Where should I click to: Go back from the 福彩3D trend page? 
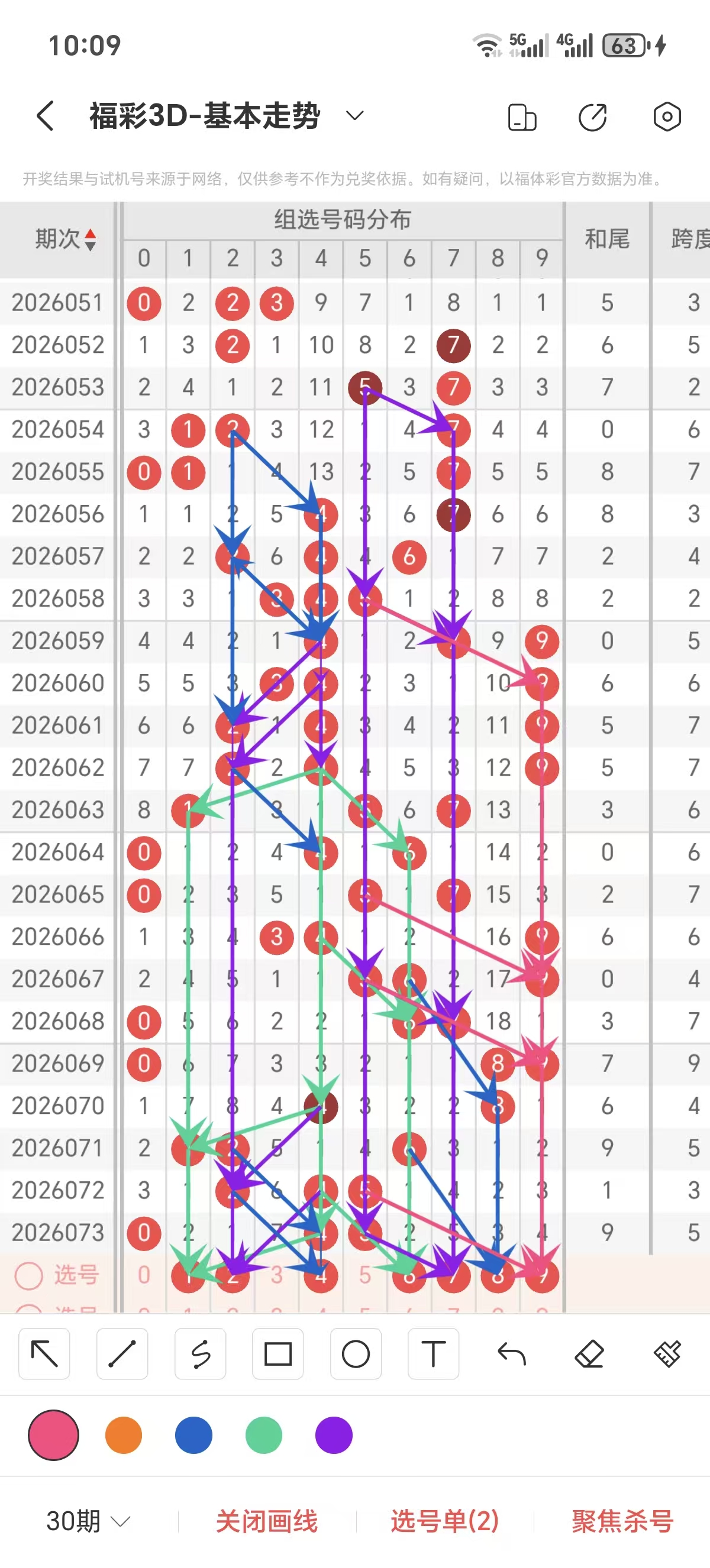coord(46,116)
